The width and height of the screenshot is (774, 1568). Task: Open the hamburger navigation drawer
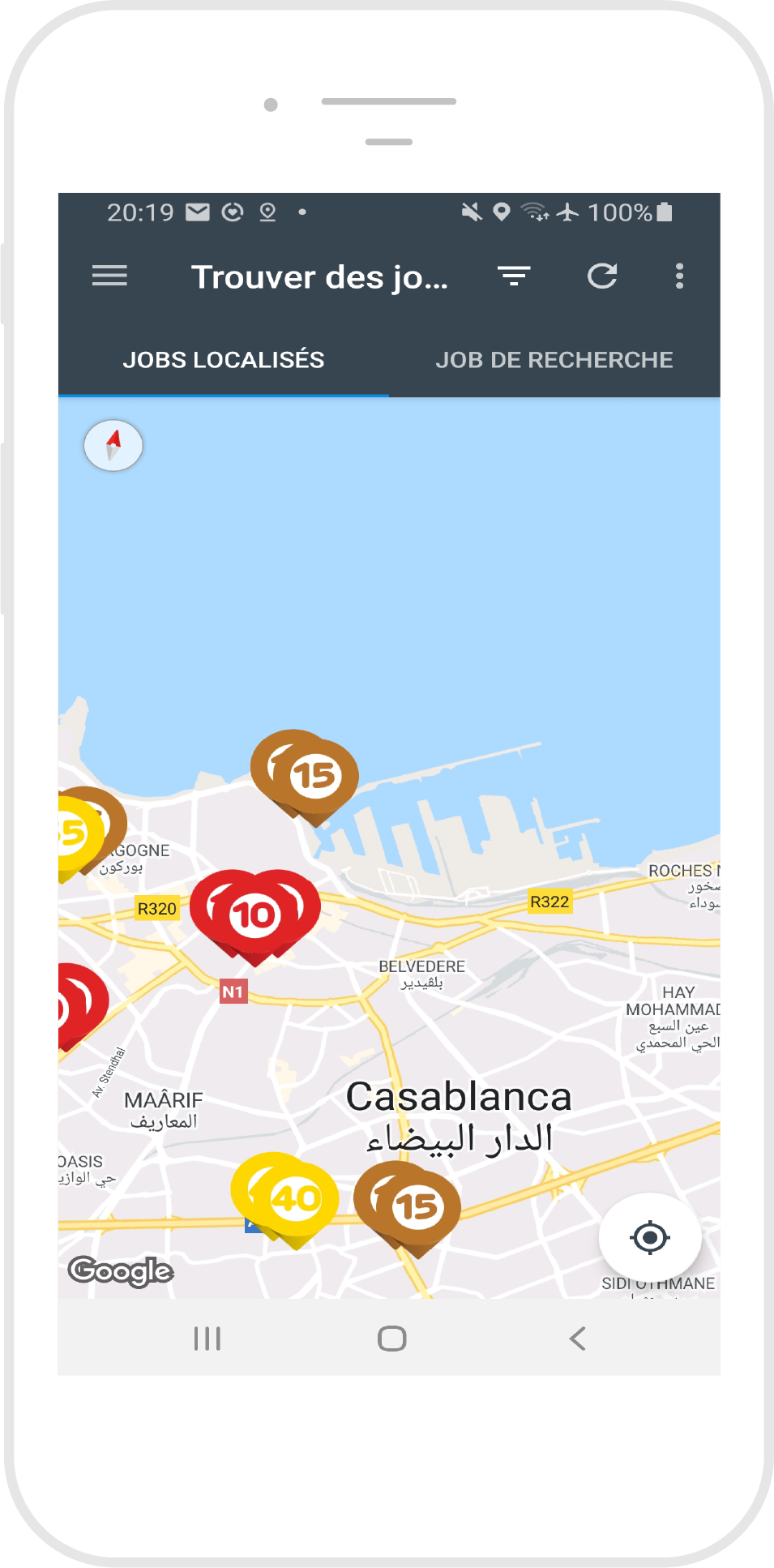coord(109,276)
